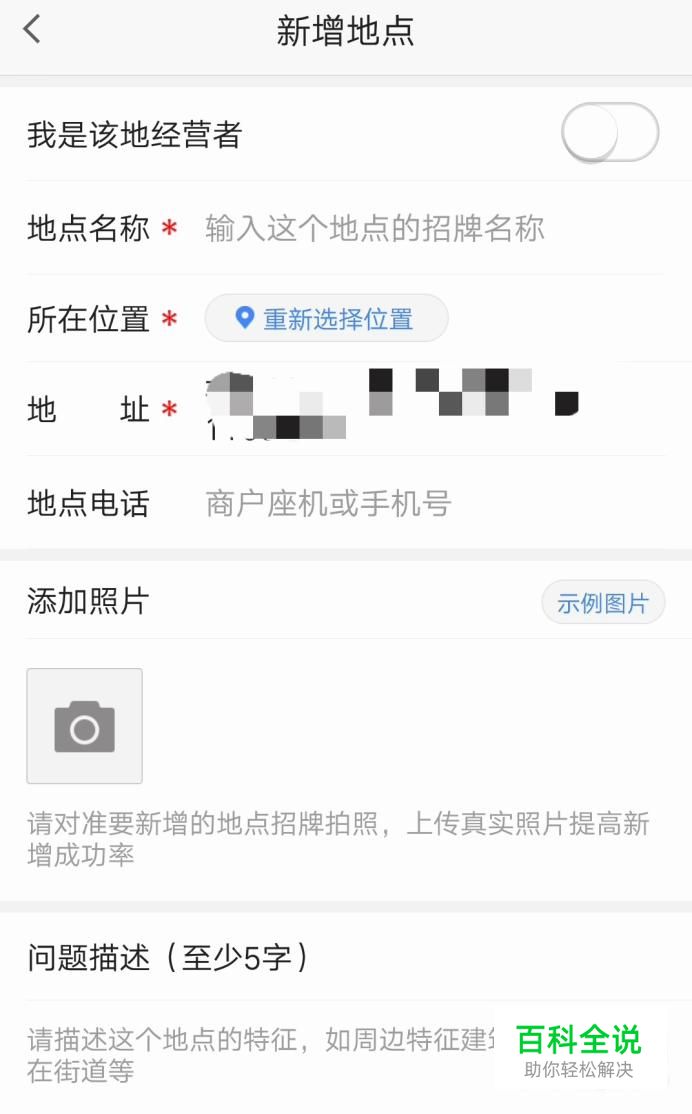Edit the 地址 address field

pyautogui.click(x=433, y=407)
